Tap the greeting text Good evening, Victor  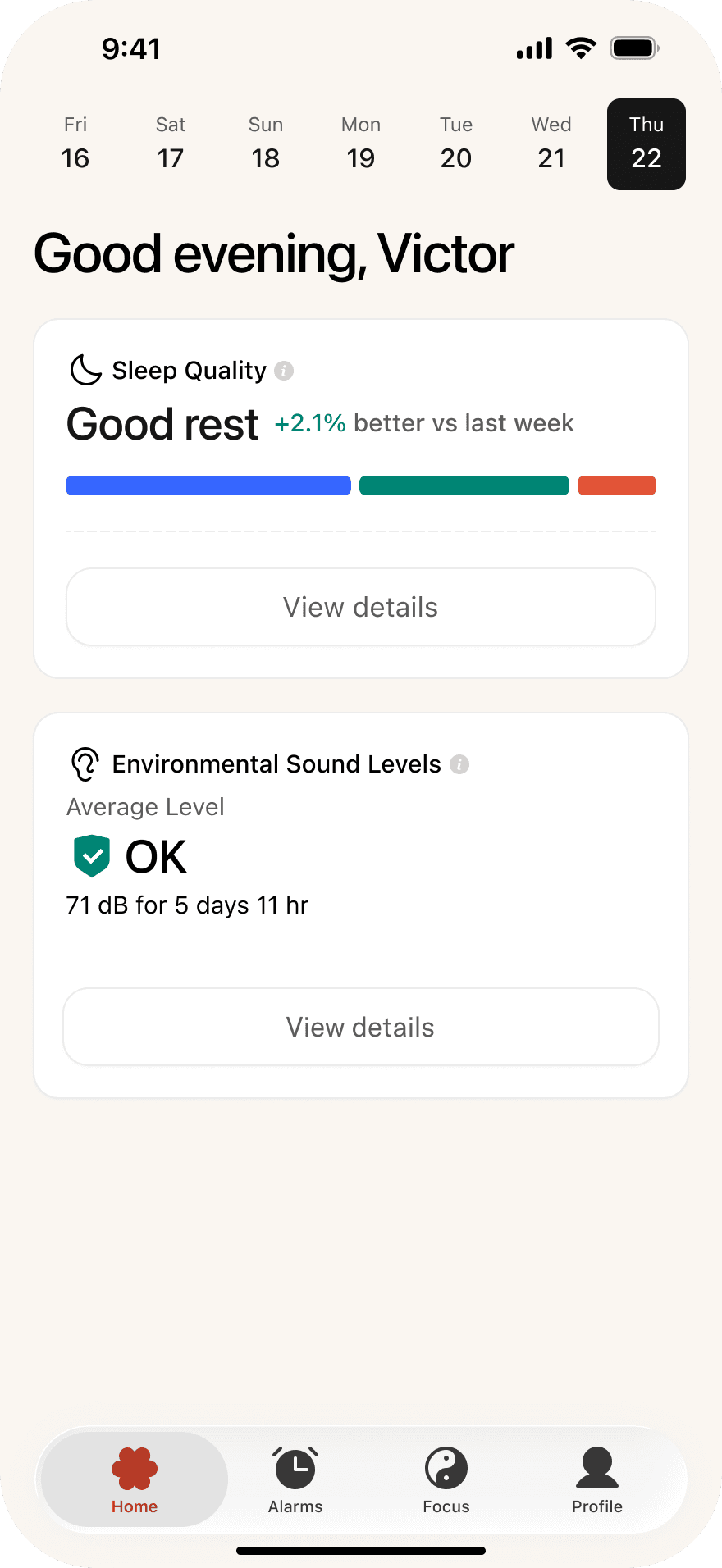[272, 254]
